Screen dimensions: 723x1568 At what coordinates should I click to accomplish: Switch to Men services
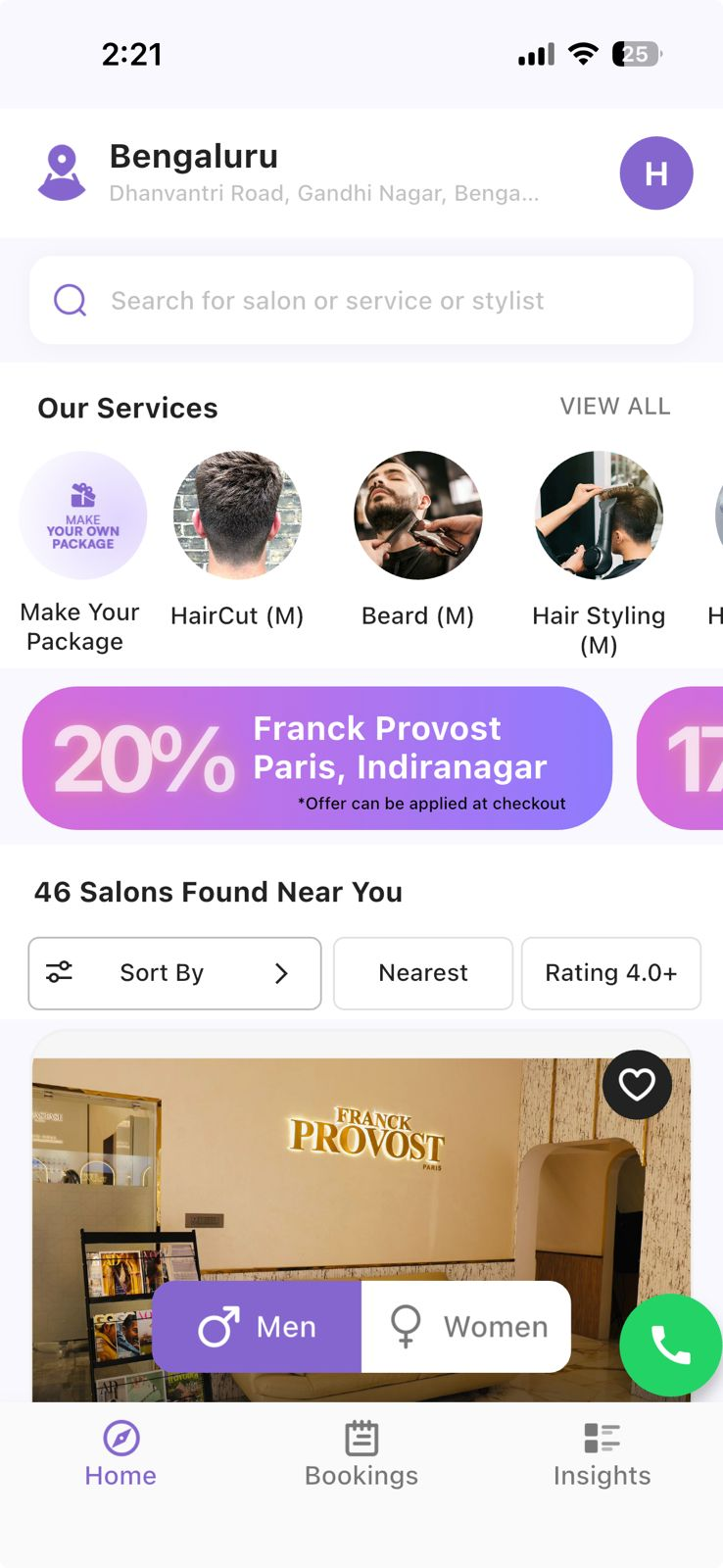tap(258, 1327)
